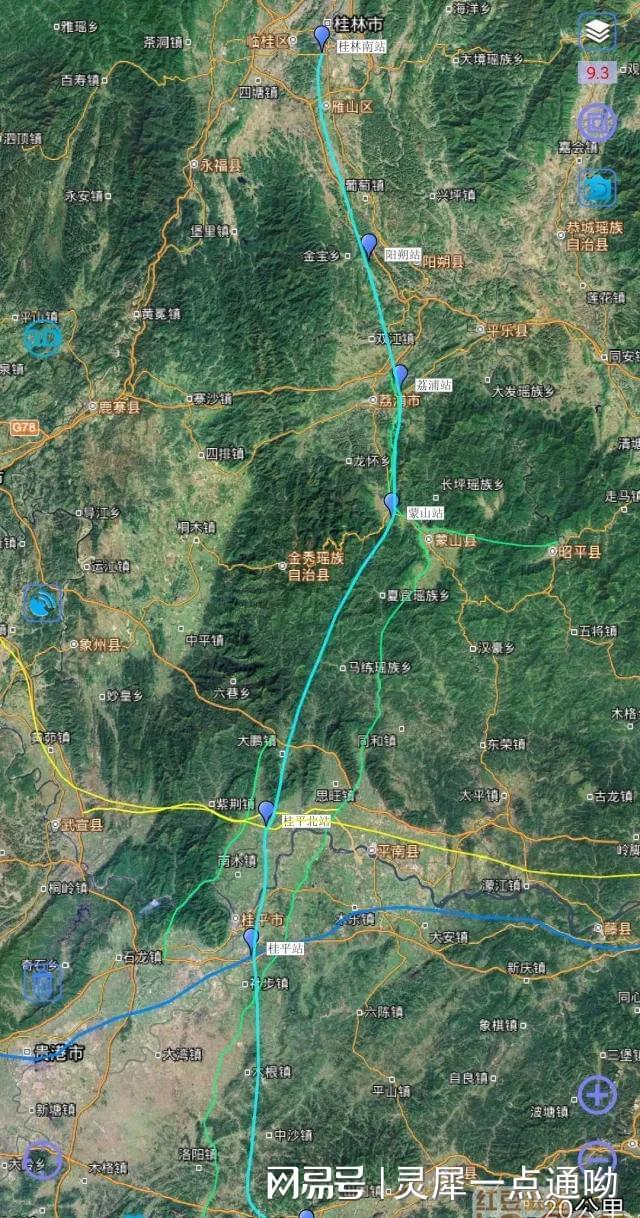Screen dimensions: 640x1218
Task: Select the 阳朔站 map pin
Action: click(x=369, y=244)
